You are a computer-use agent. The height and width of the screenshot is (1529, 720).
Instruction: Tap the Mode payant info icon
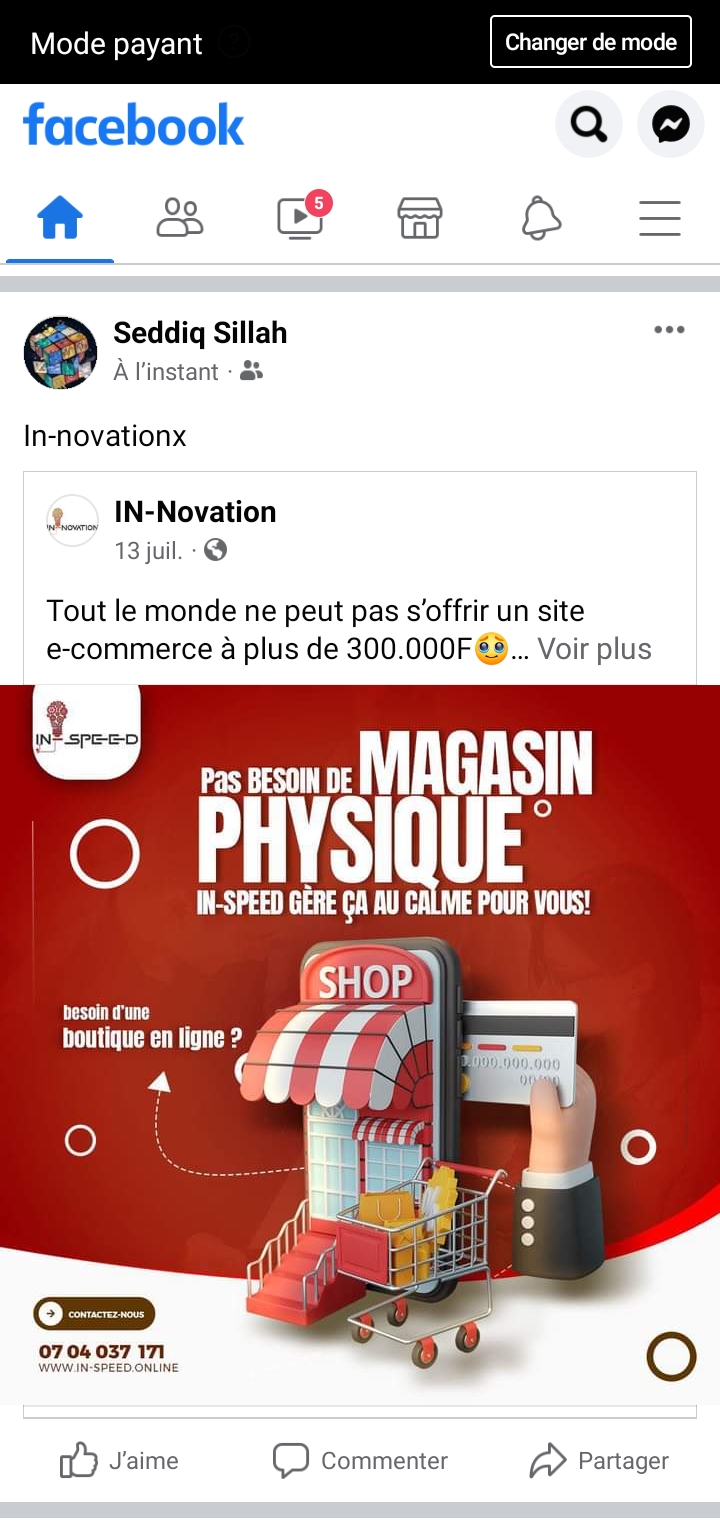232,43
